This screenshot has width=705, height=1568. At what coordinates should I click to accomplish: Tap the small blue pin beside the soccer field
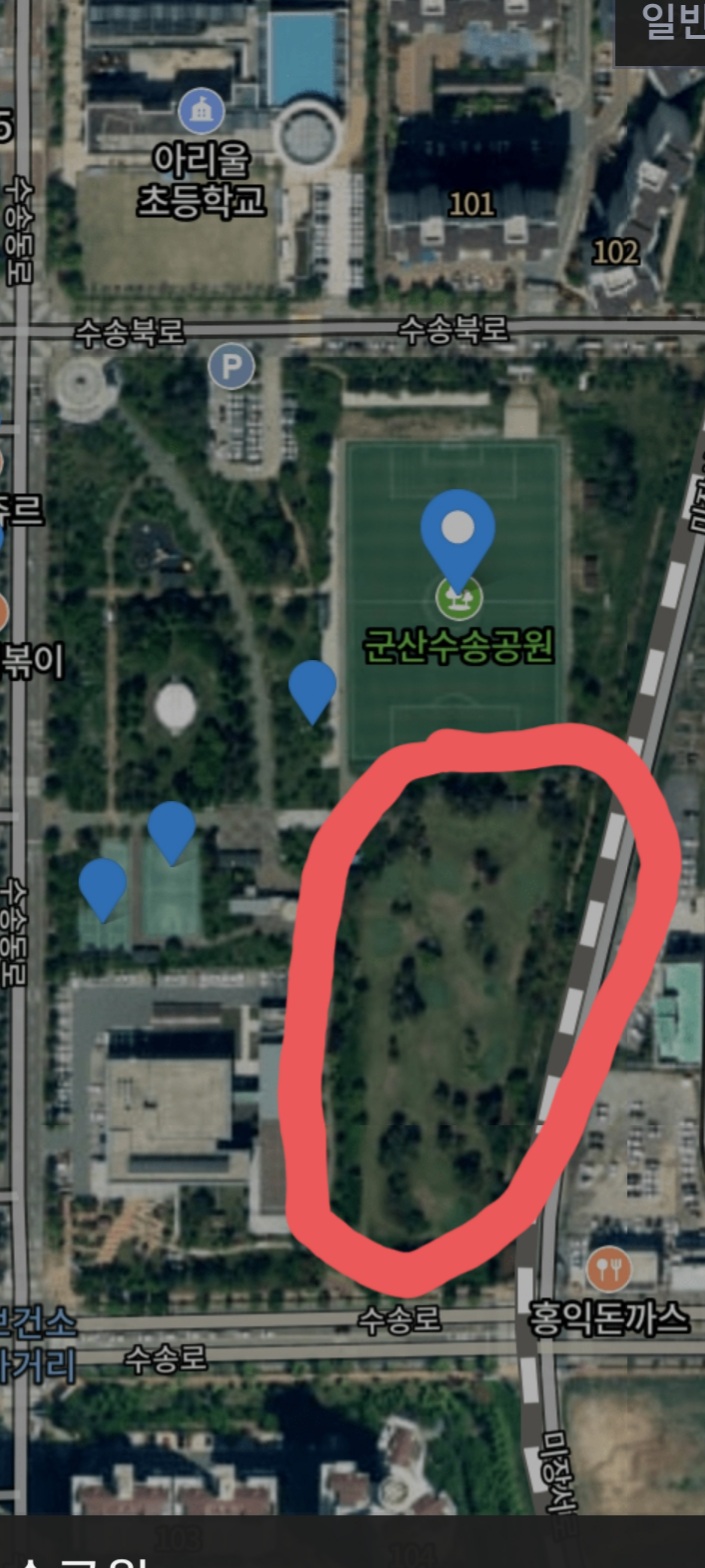(x=312, y=690)
